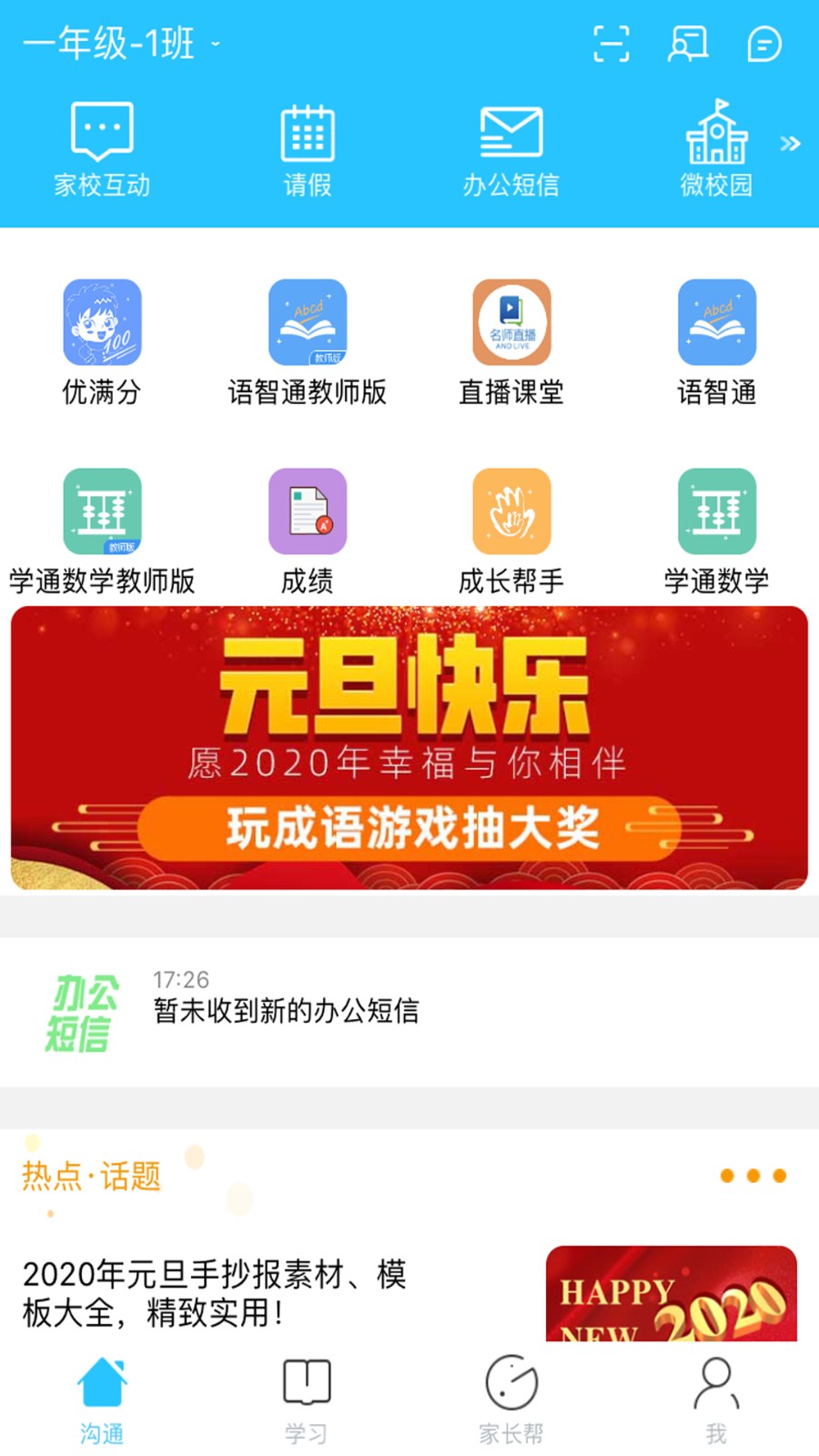Image resolution: width=819 pixels, height=1456 pixels.
Task: Open 成长帮手
Action: click(511, 531)
